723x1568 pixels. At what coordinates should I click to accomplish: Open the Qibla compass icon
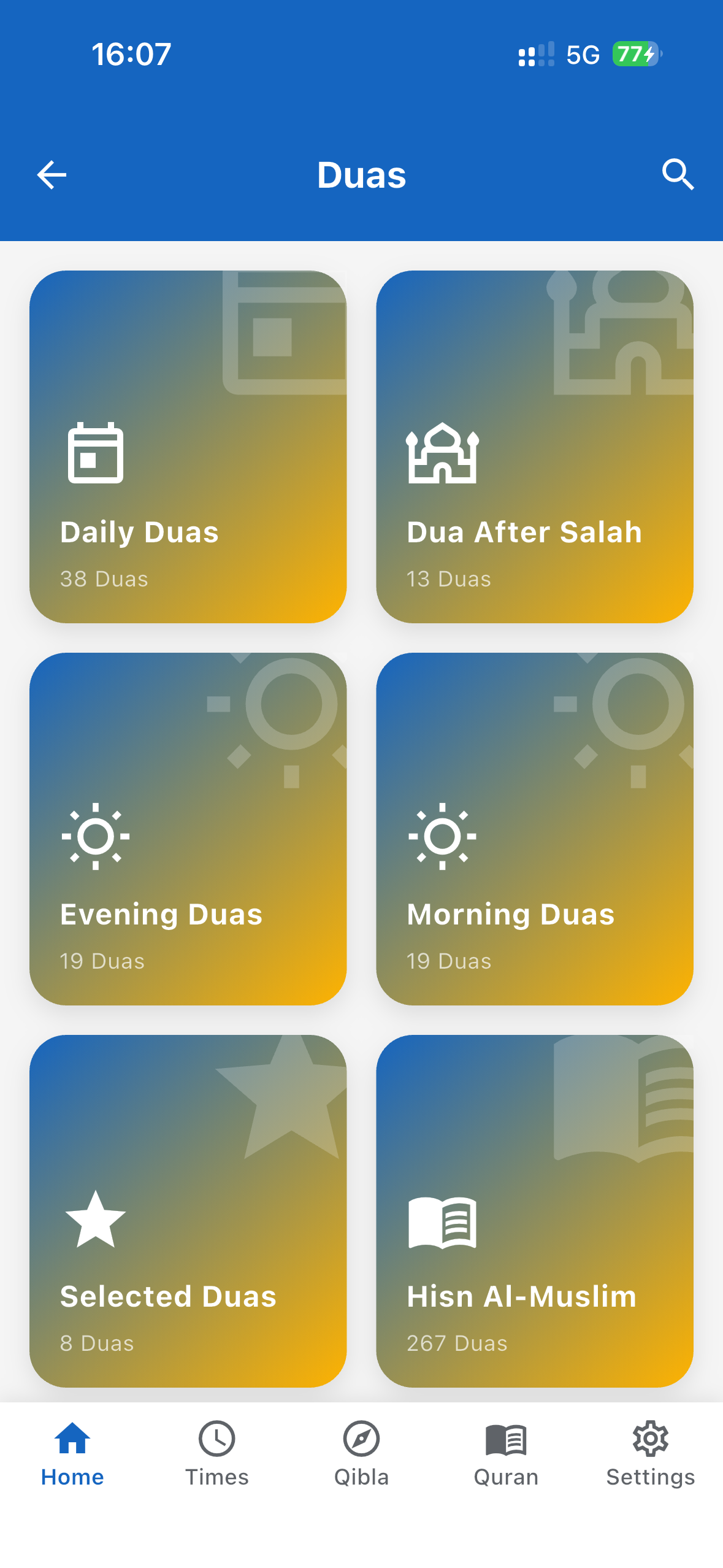click(361, 1440)
